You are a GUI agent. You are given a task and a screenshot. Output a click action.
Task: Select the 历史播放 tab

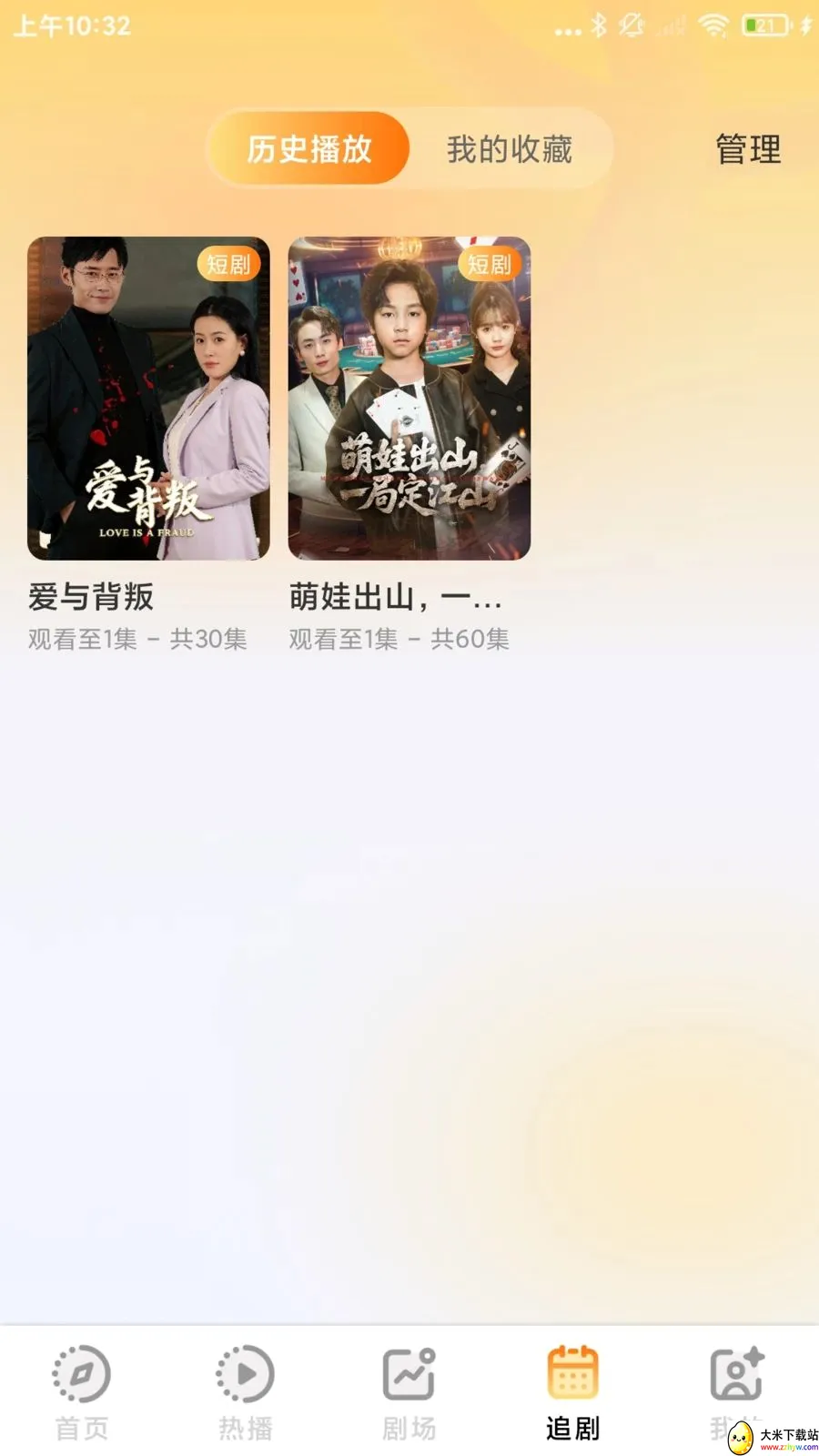[309, 149]
